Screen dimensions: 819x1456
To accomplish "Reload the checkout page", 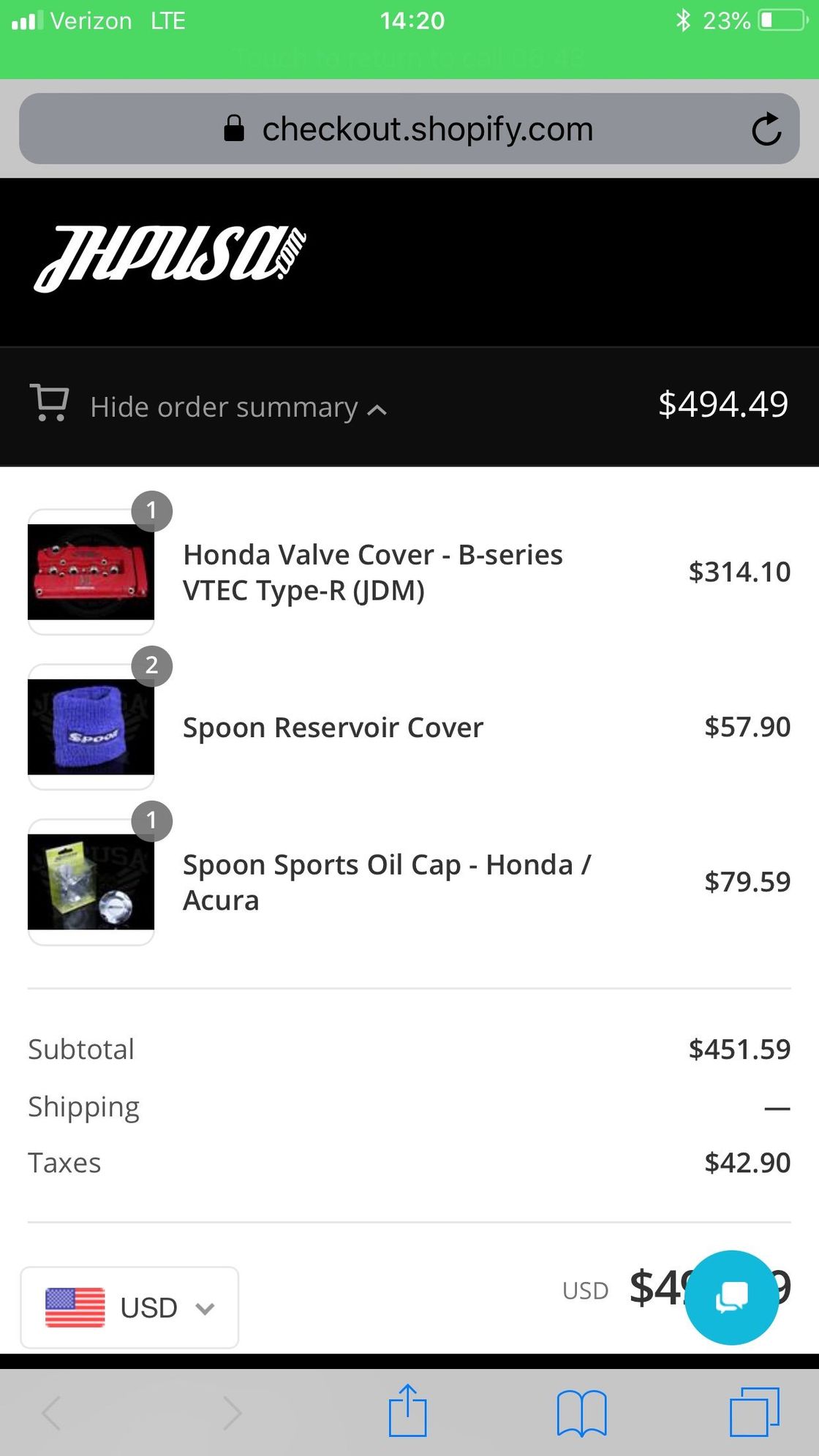I will pyautogui.click(x=766, y=129).
